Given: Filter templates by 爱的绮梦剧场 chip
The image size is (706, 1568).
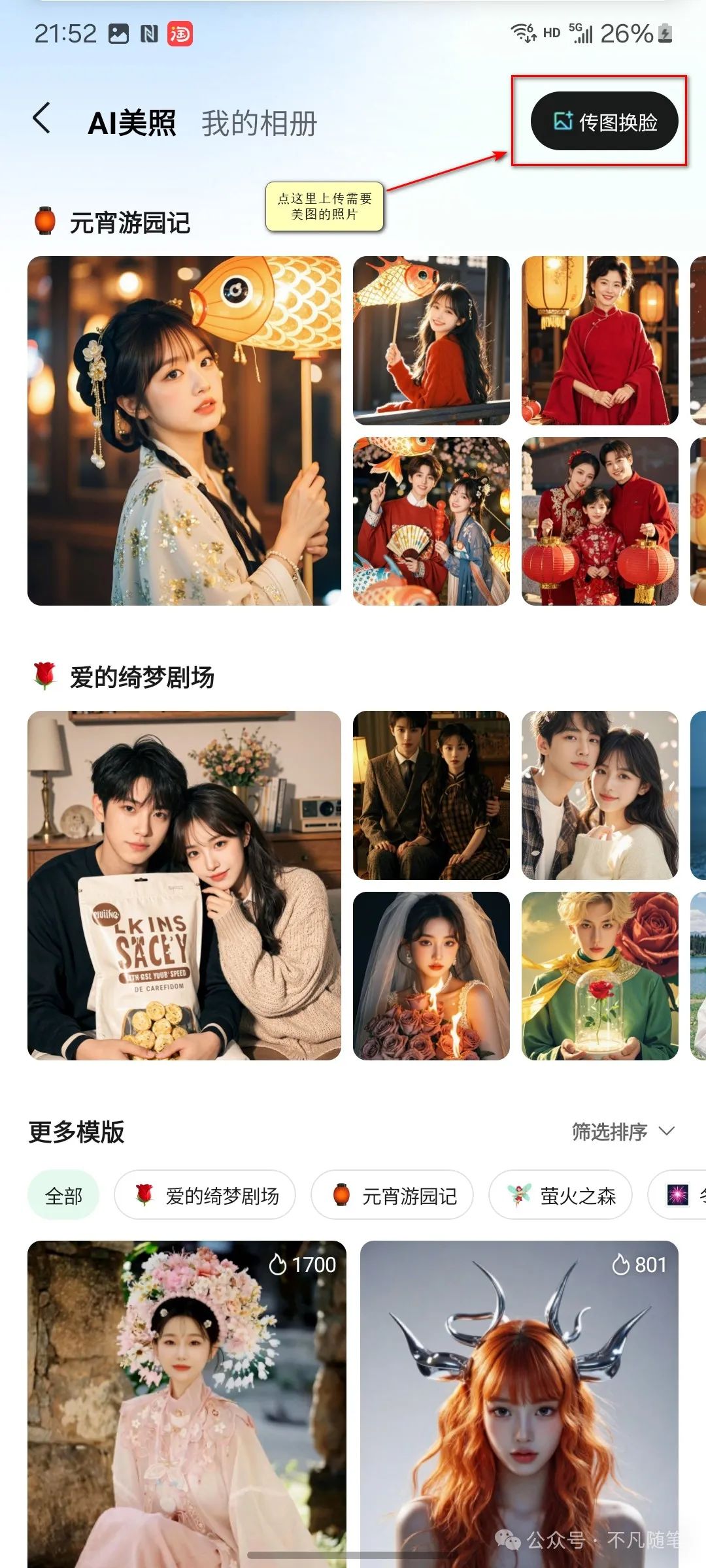Looking at the screenshot, I should click(205, 1195).
